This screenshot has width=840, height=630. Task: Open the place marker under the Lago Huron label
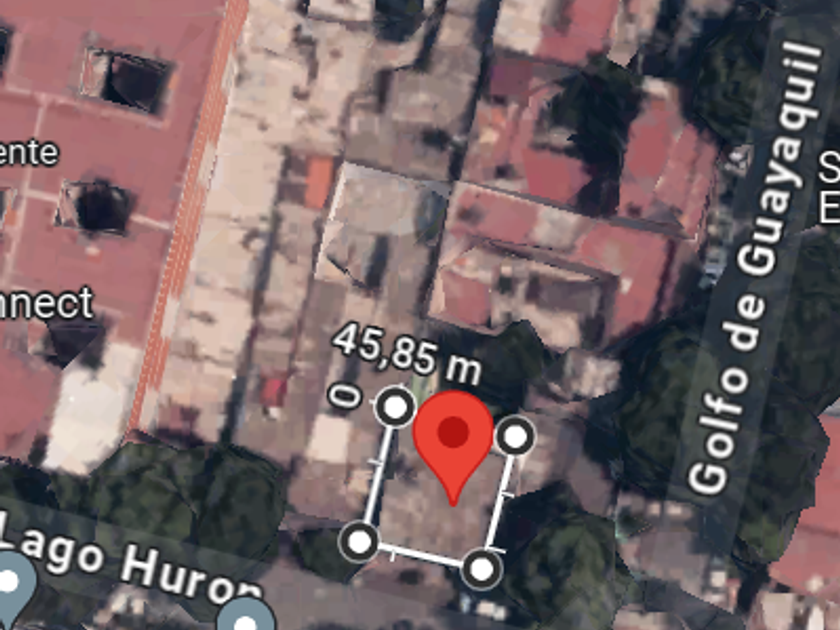[x=243, y=615]
